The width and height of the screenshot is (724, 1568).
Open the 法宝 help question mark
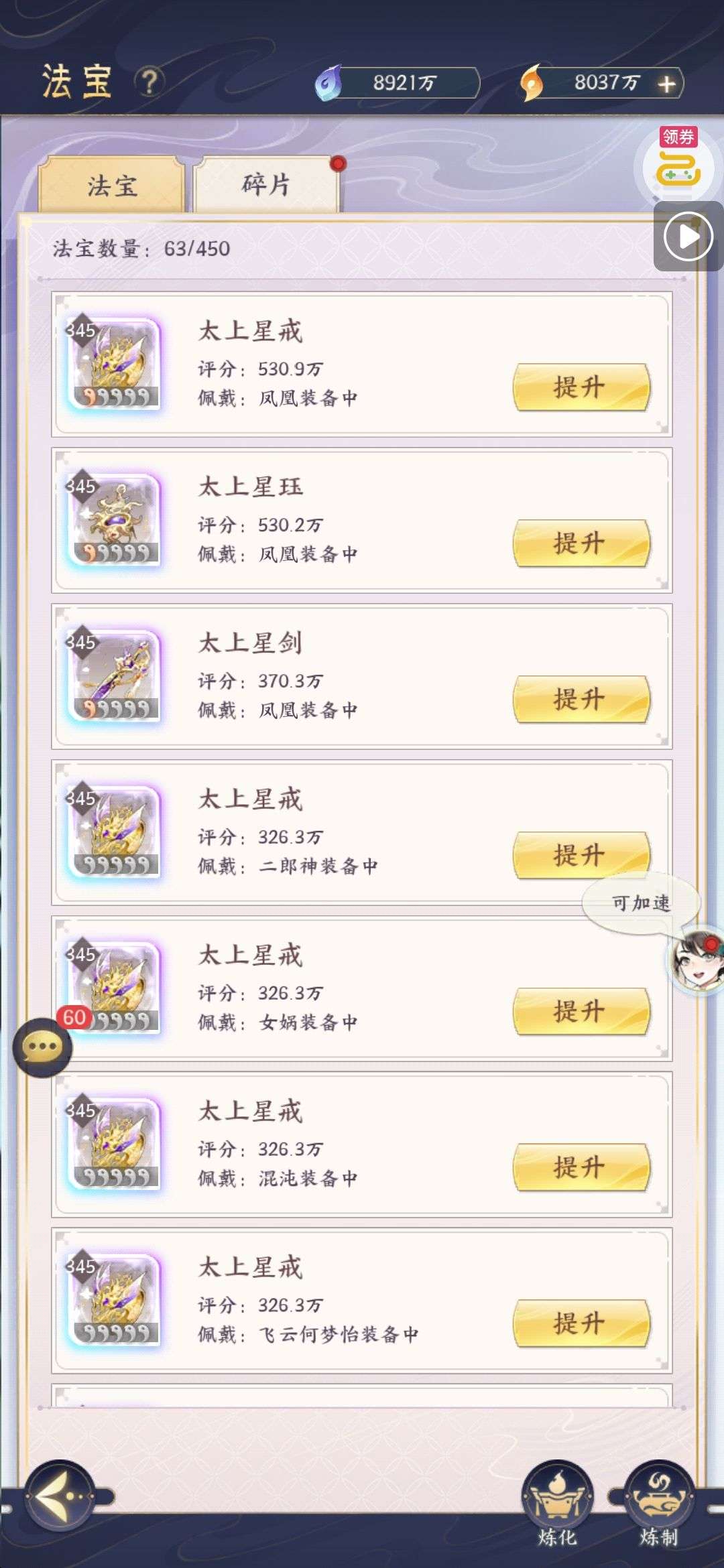coord(149,82)
